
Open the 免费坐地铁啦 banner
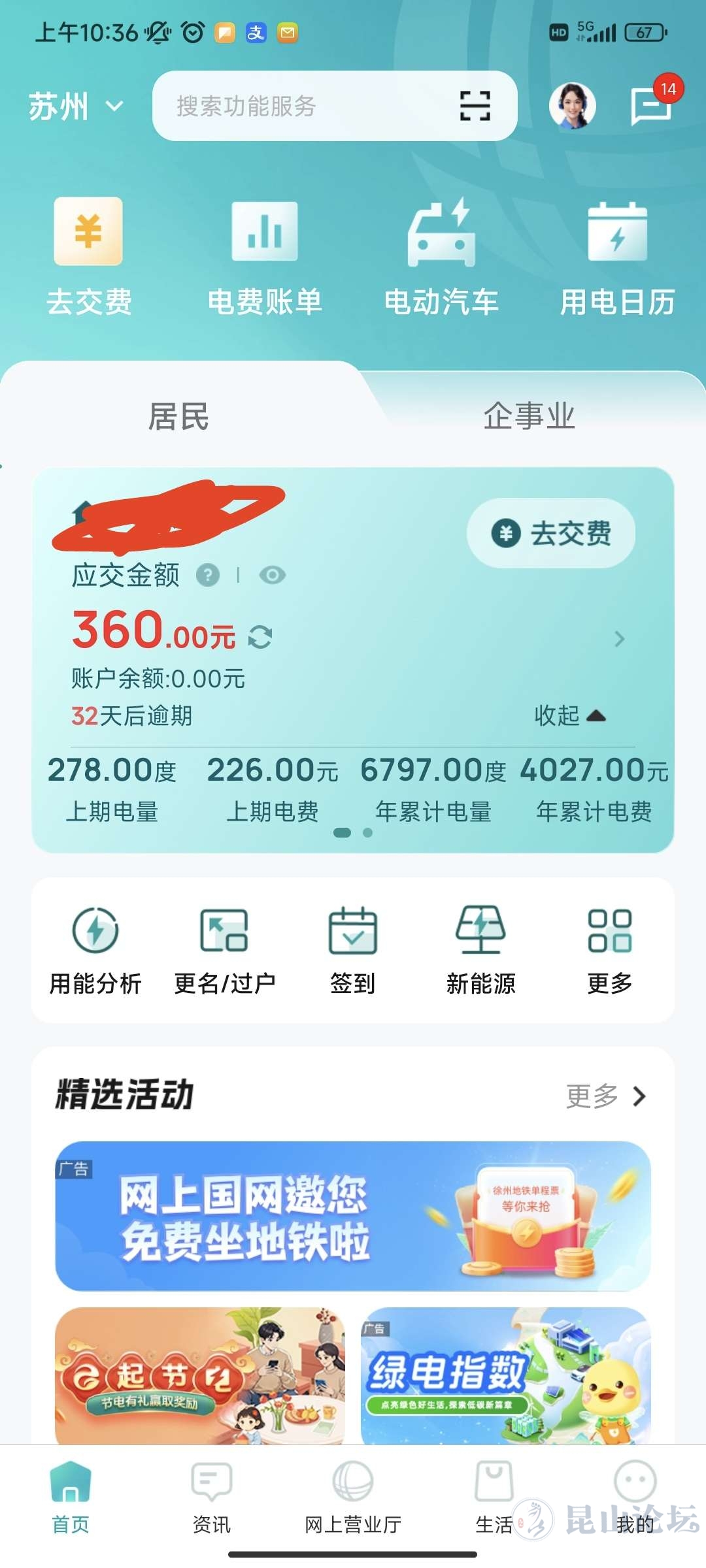click(x=353, y=1216)
